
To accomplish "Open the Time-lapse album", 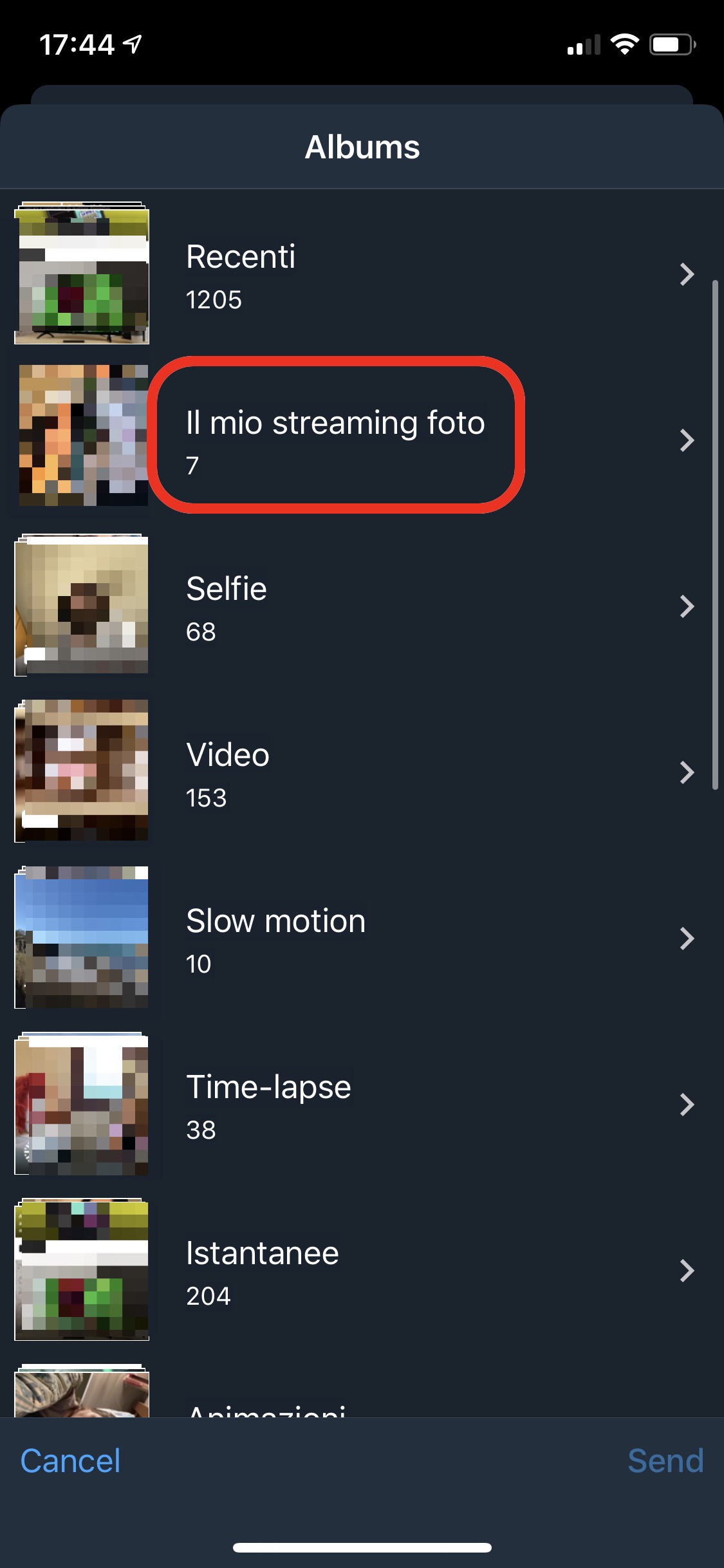I will pyautogui.click(x=360, y=1105).
